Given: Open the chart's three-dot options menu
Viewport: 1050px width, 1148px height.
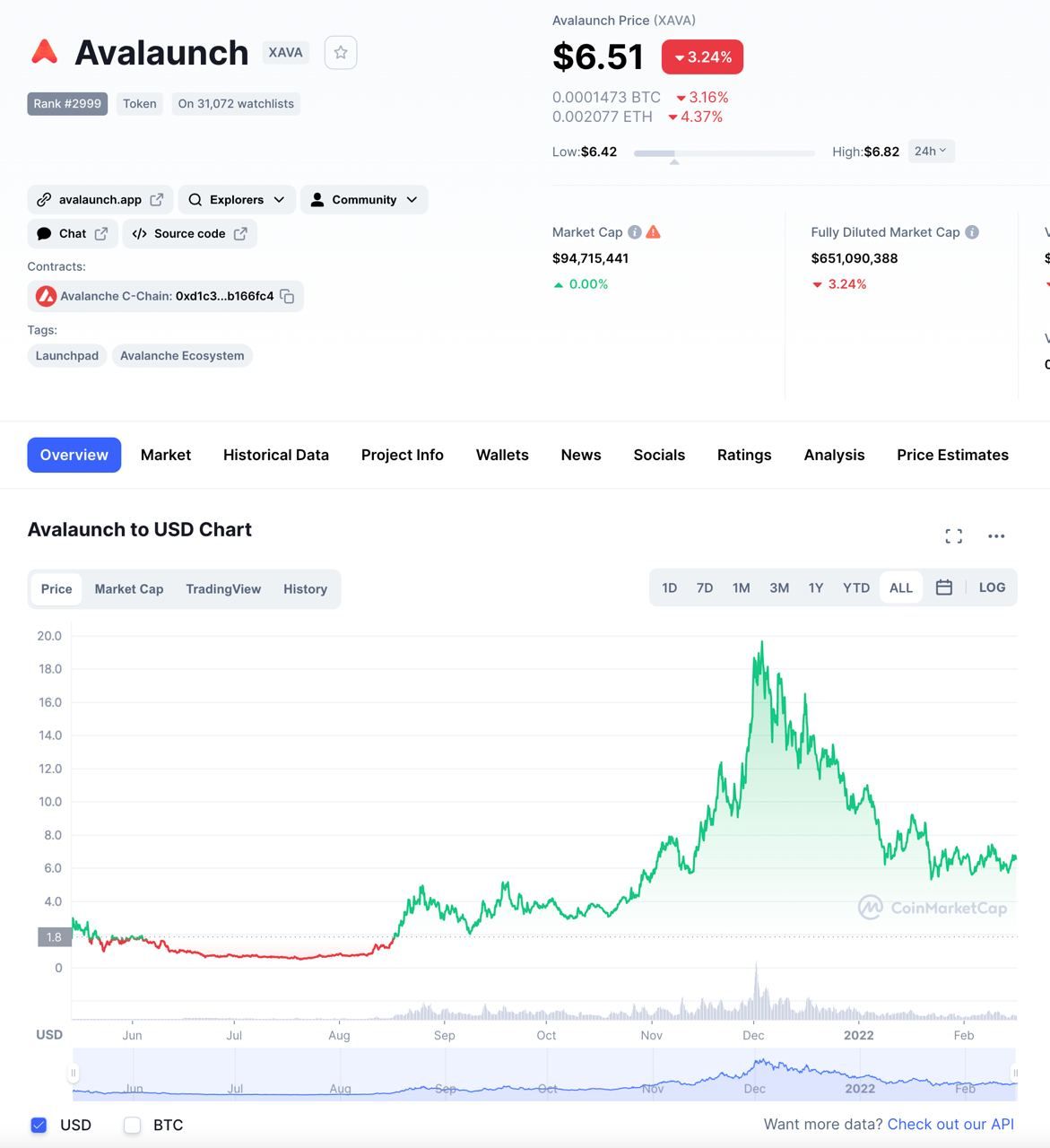Looking at the screenshot, I should click(995, 535).
